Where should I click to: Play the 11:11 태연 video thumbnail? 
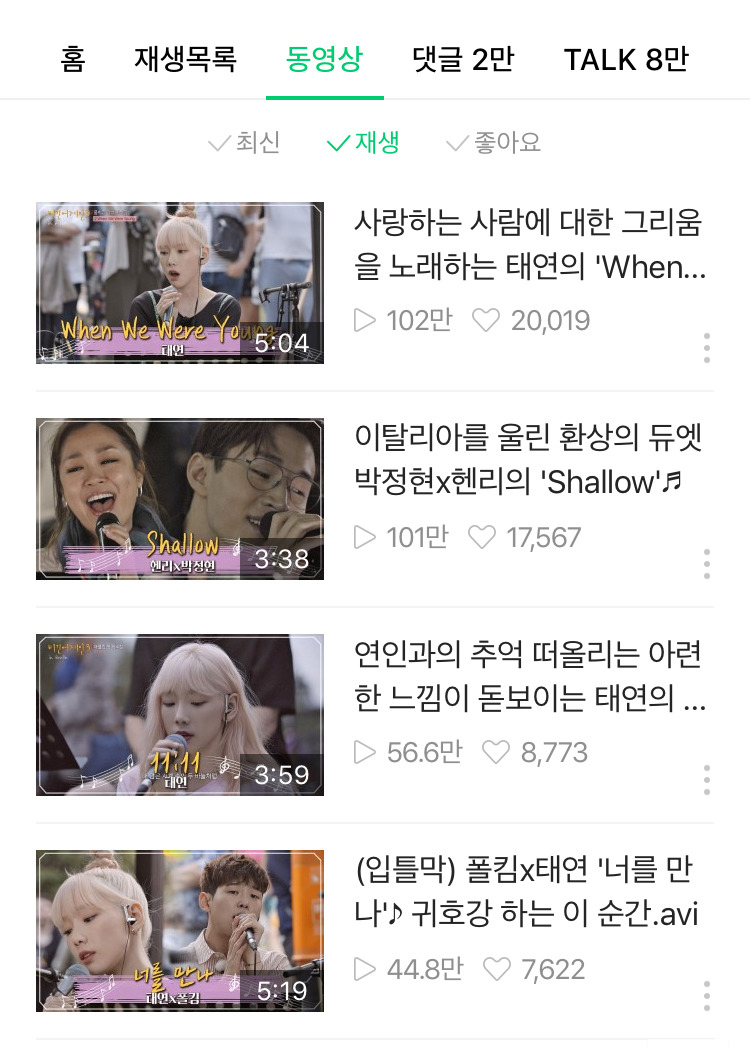[180, 715]
